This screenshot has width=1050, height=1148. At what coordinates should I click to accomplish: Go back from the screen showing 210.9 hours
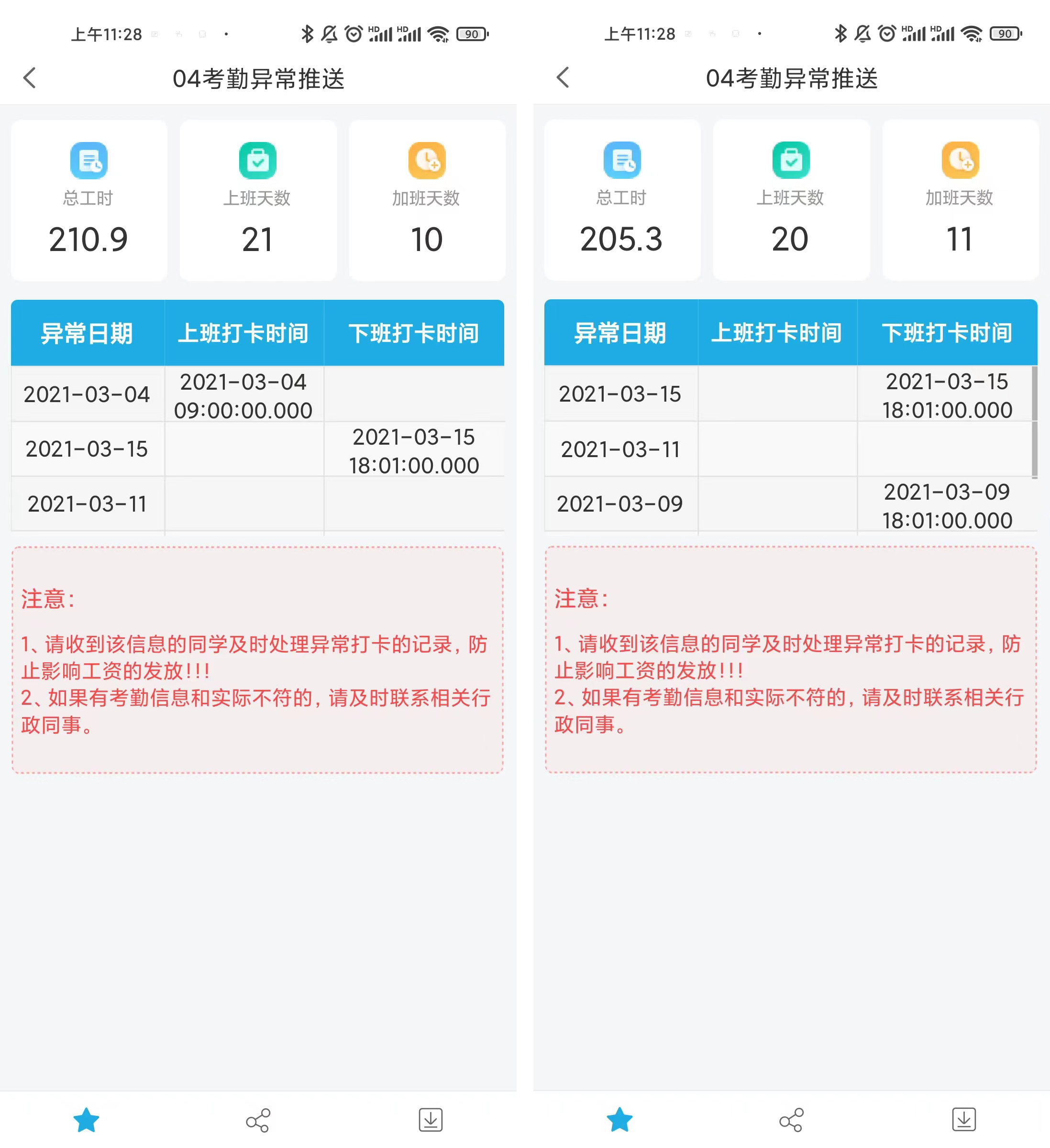click(x=30, y=78)
